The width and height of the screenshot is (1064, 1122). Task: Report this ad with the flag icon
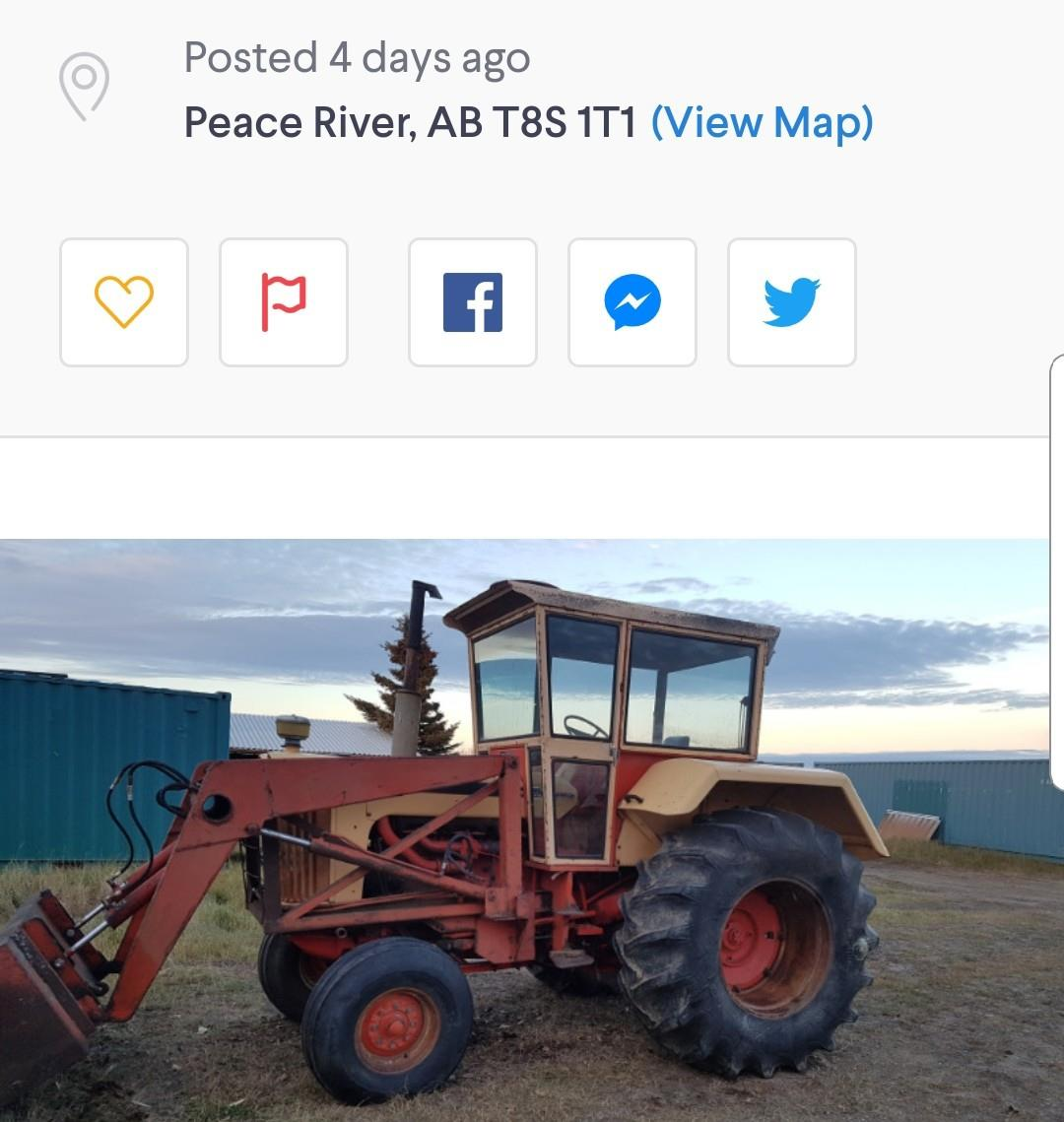(x=284, y=302)
